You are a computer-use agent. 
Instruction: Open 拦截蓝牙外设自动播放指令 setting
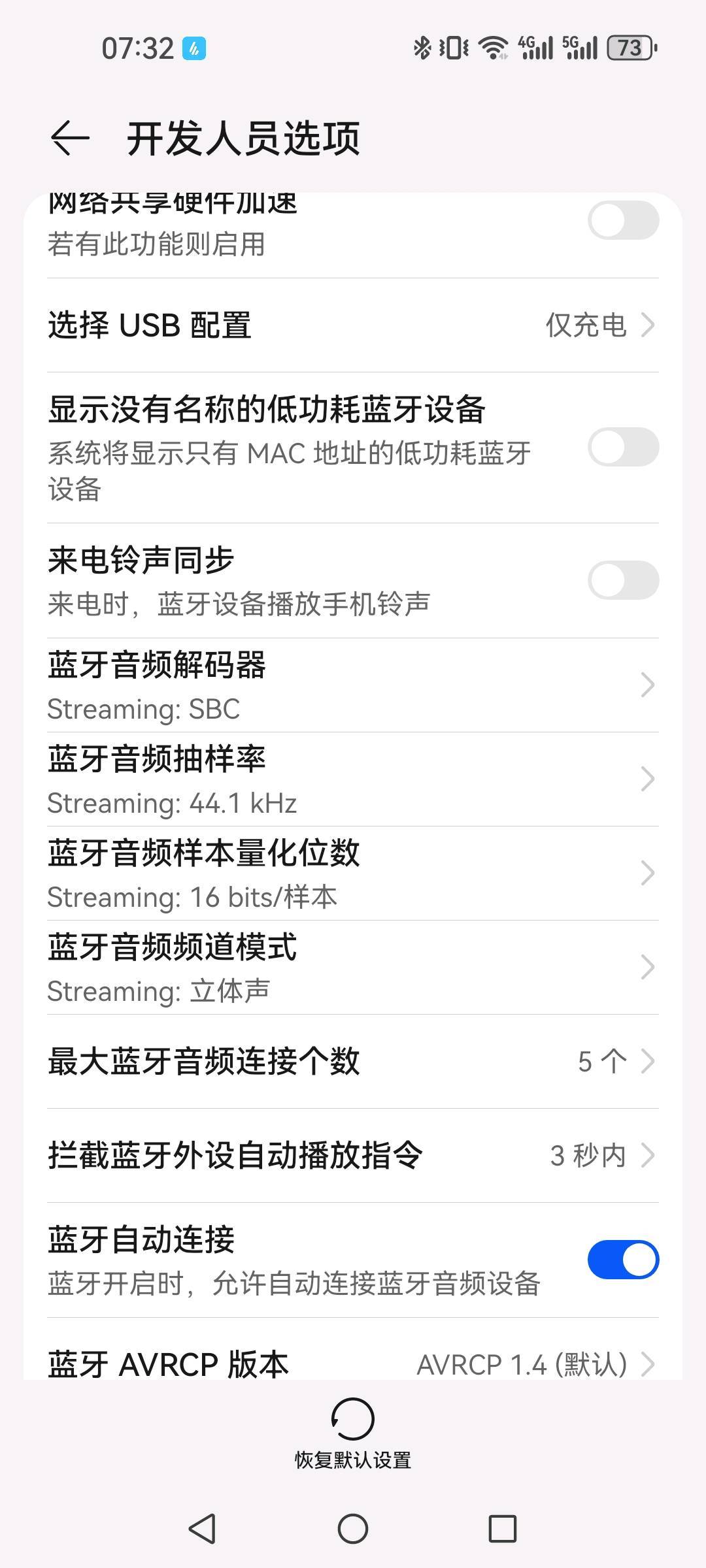point(353,1155)
